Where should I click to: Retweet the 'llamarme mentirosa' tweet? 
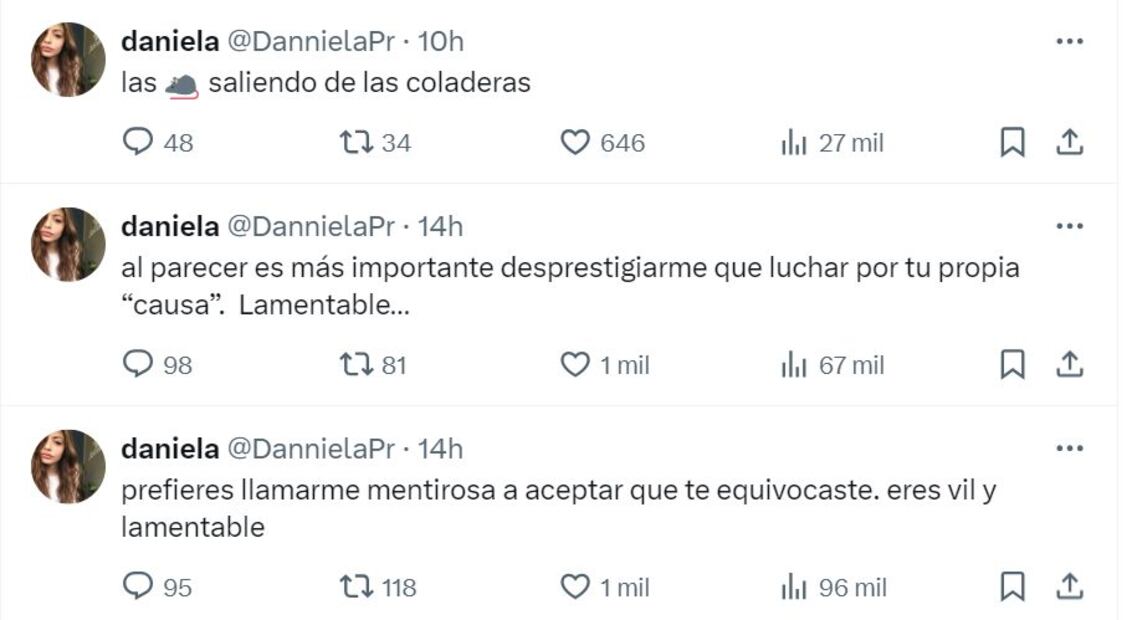[x=356, y=587]
